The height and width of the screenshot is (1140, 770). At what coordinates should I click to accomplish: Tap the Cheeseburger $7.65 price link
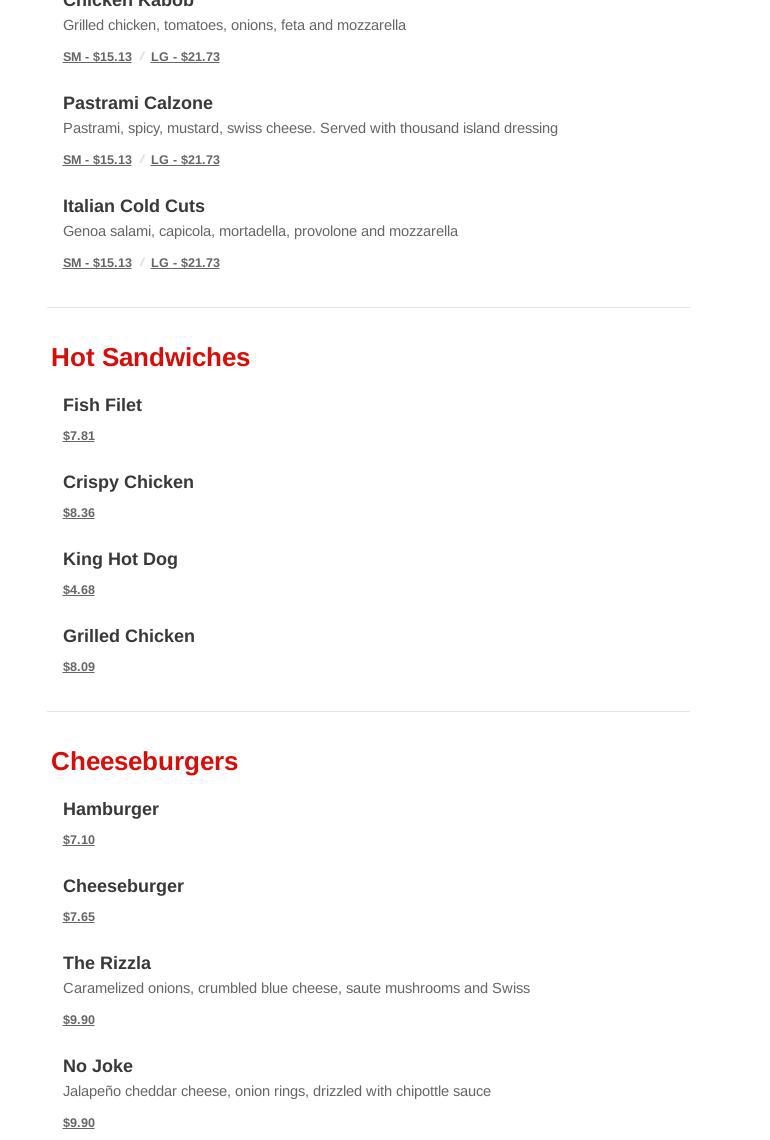pos(79,917)
